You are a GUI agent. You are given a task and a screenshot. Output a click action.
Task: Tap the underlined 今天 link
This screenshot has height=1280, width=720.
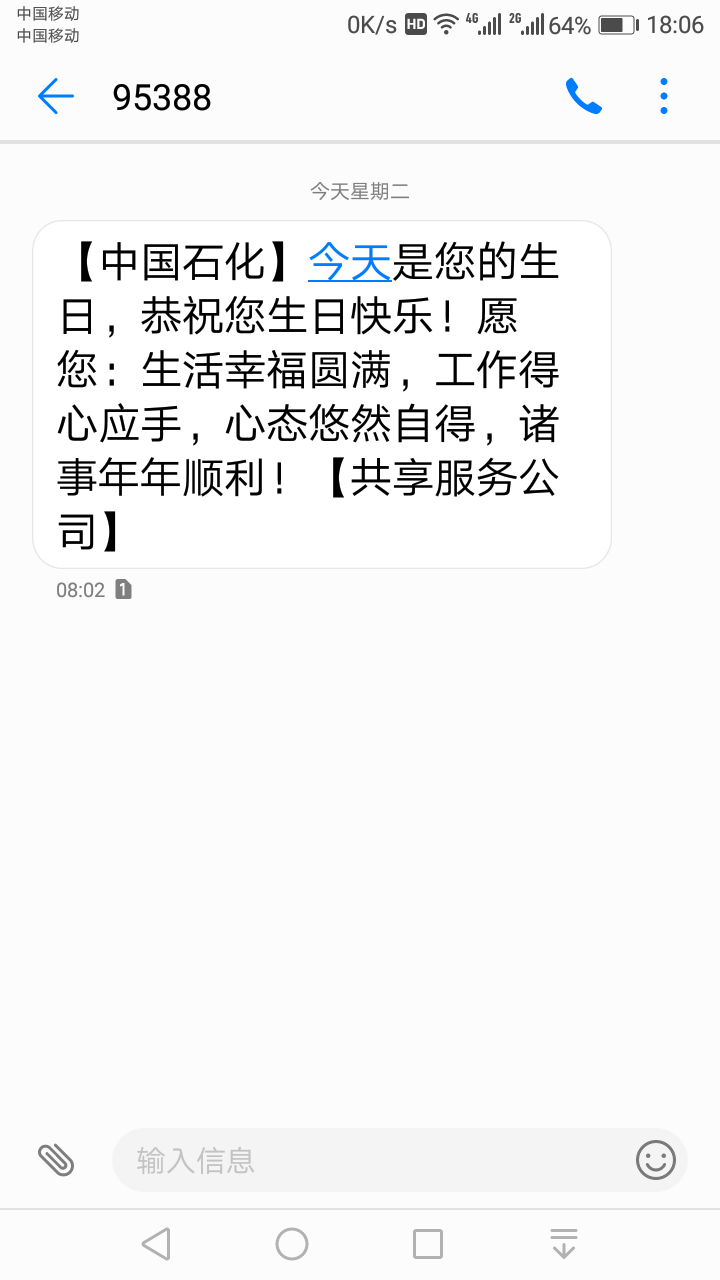349,262
